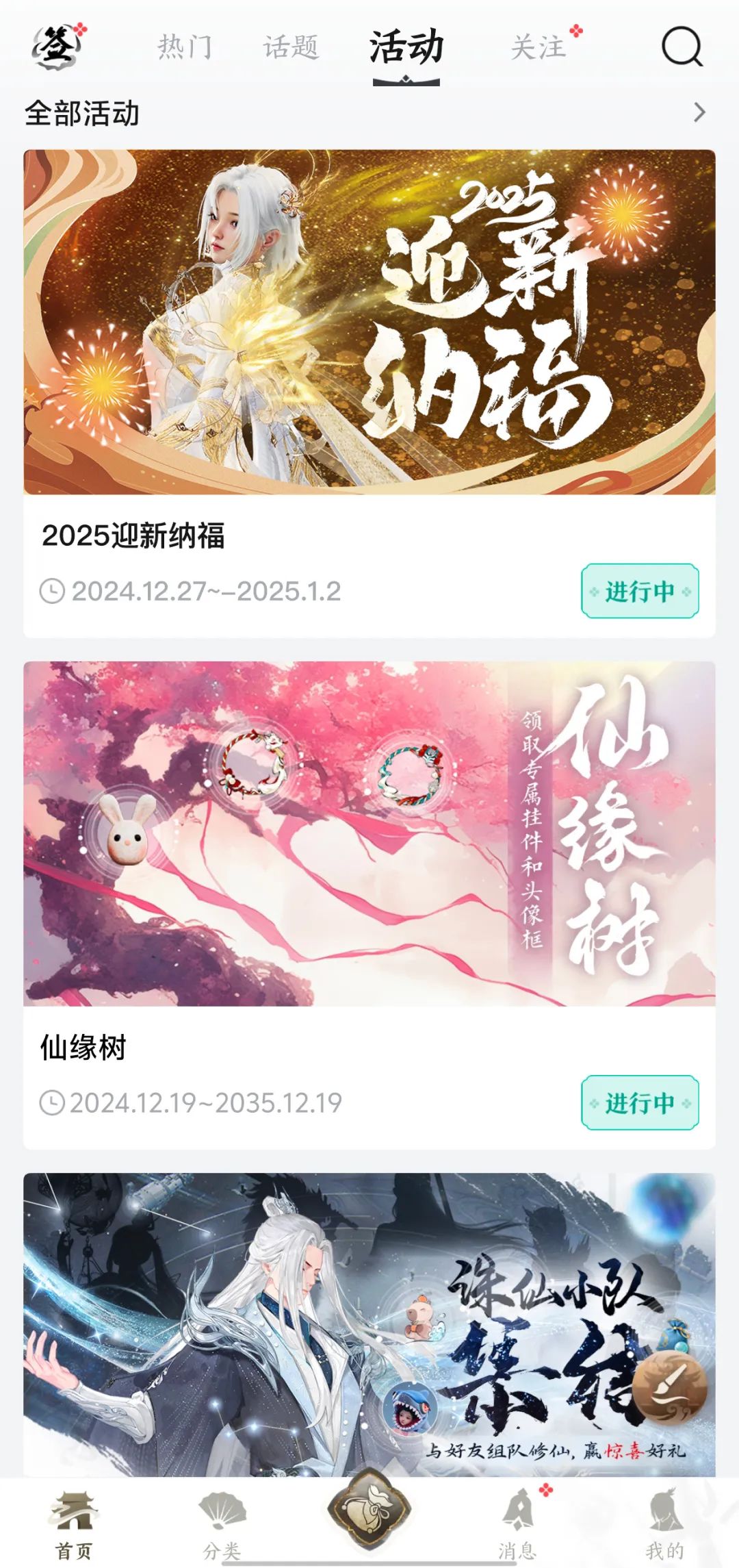Tap 进行中 button for 仙缘树
Screen dimensions: 739x1568
[640, 1102]
